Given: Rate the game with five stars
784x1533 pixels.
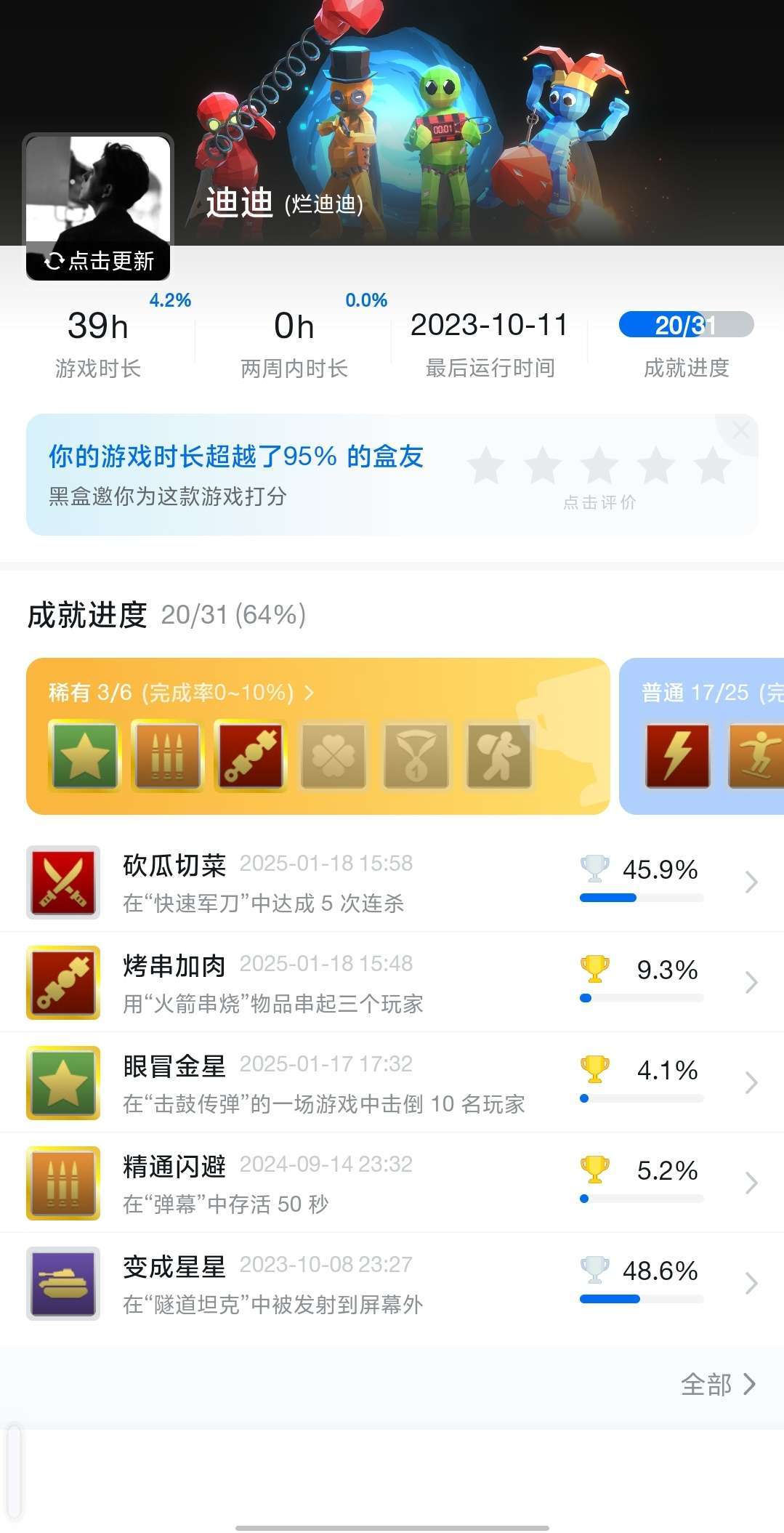Looking at the screenshot, I should [712, 466].
